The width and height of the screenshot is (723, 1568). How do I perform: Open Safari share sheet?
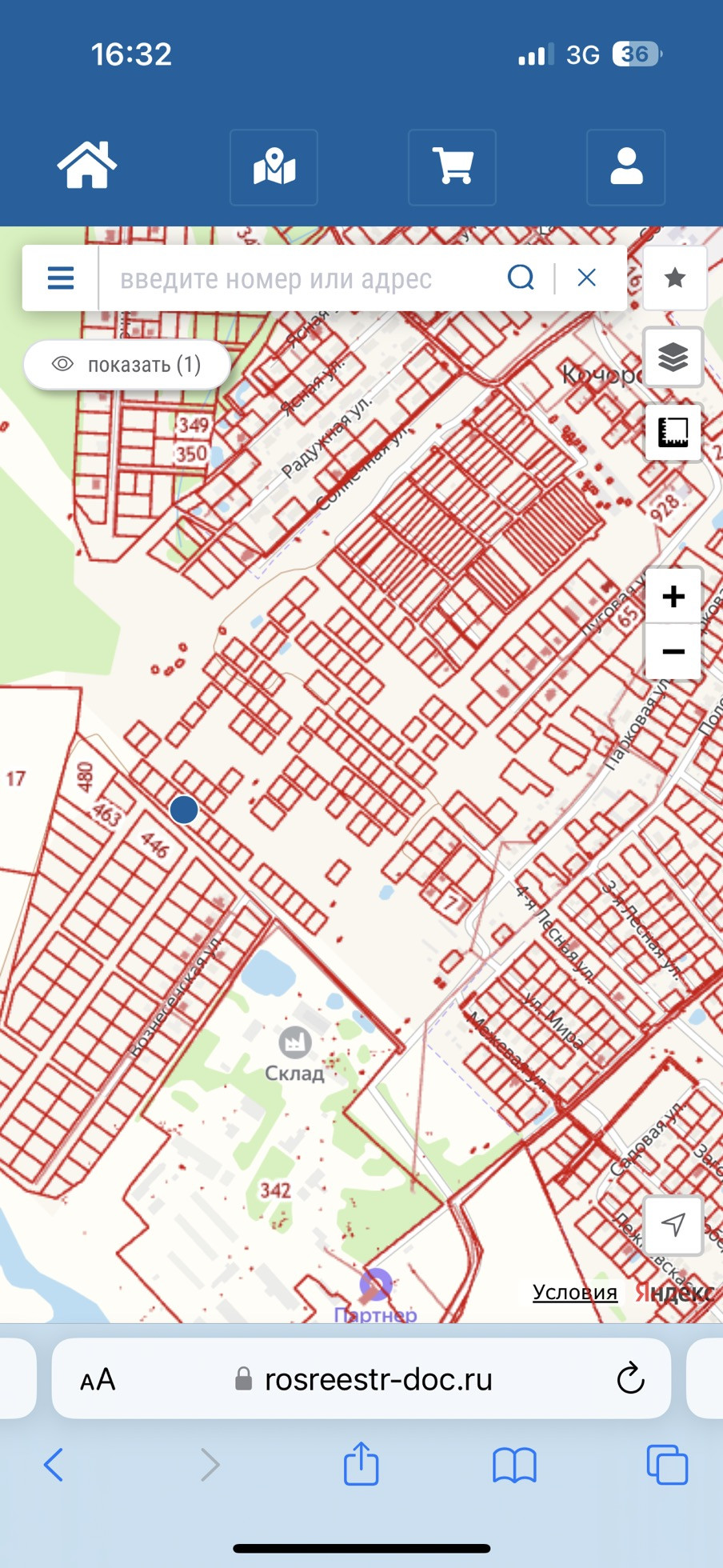click(361, 1464)
